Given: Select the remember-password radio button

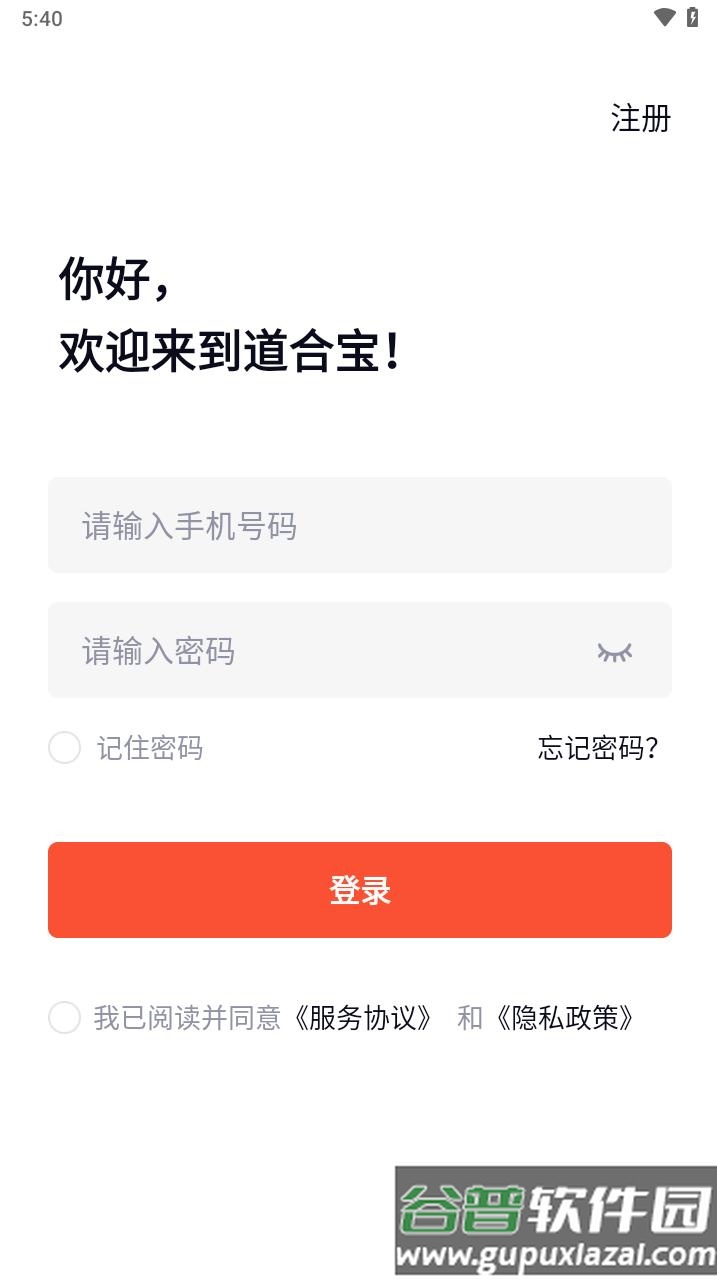Looking at the screenshot, I should pos(64,747).
